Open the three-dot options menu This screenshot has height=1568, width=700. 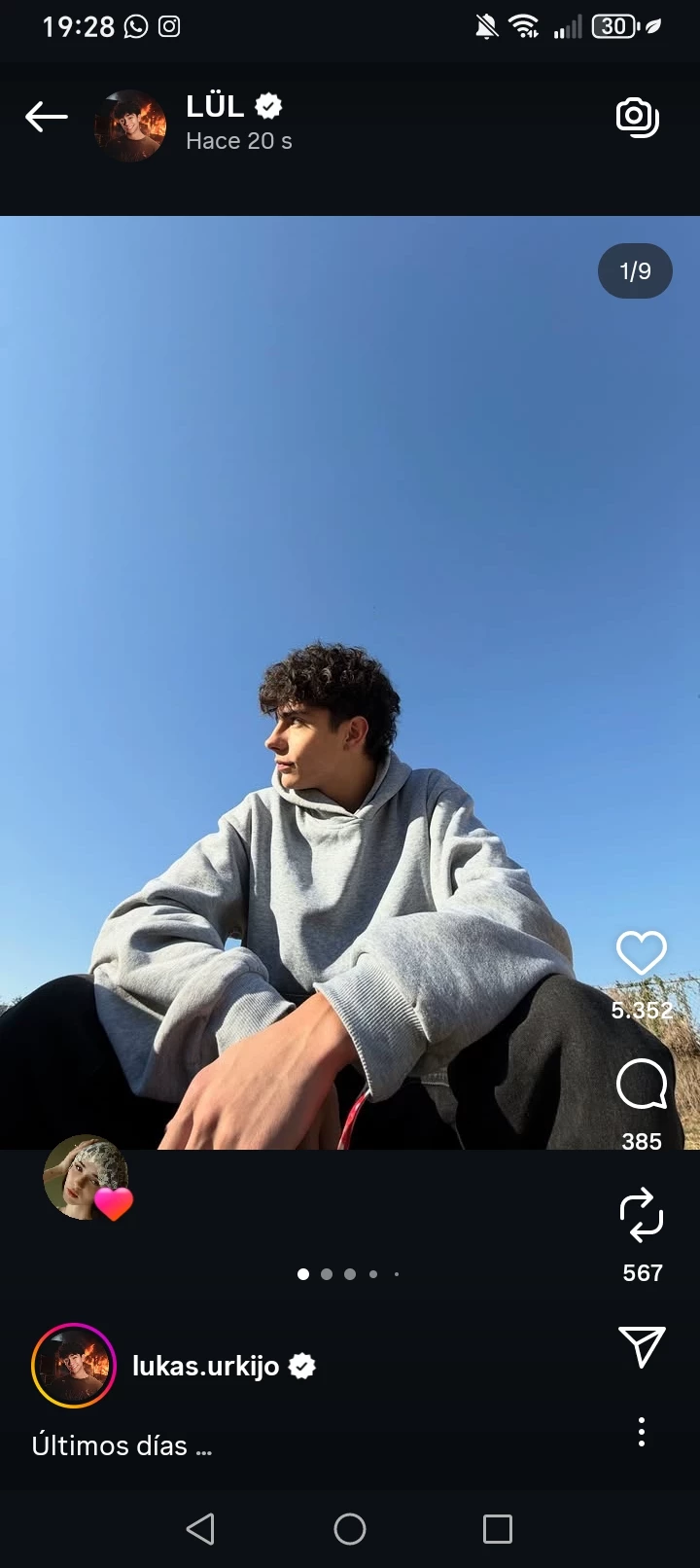(642, 1432)
